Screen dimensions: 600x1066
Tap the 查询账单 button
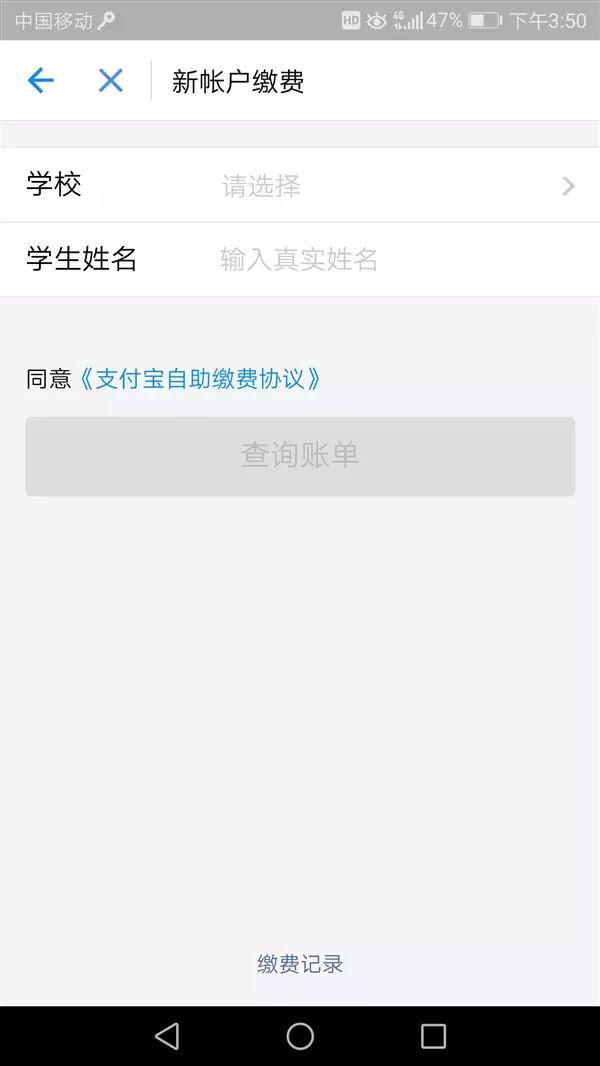(300, 456)
